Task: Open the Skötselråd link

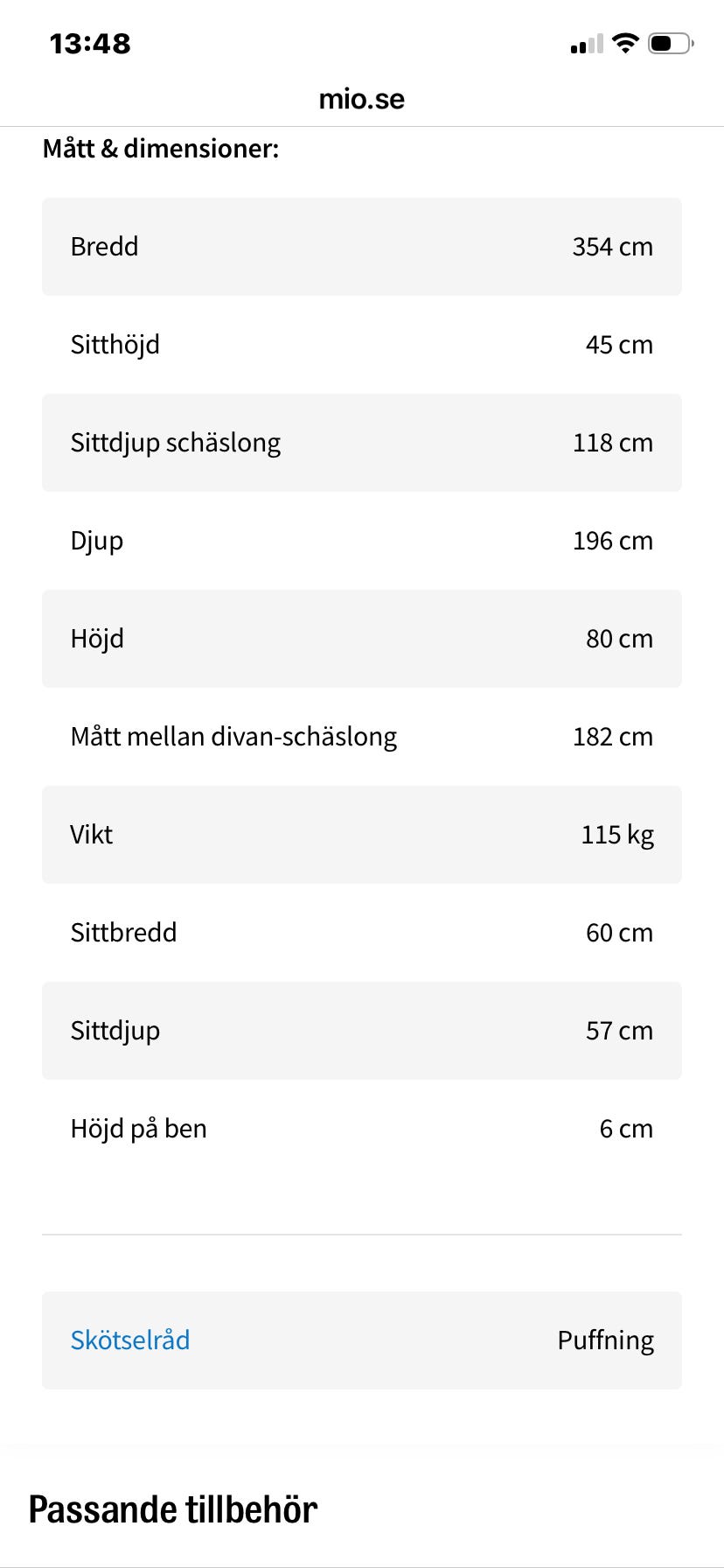Action: click(130, 1340)
